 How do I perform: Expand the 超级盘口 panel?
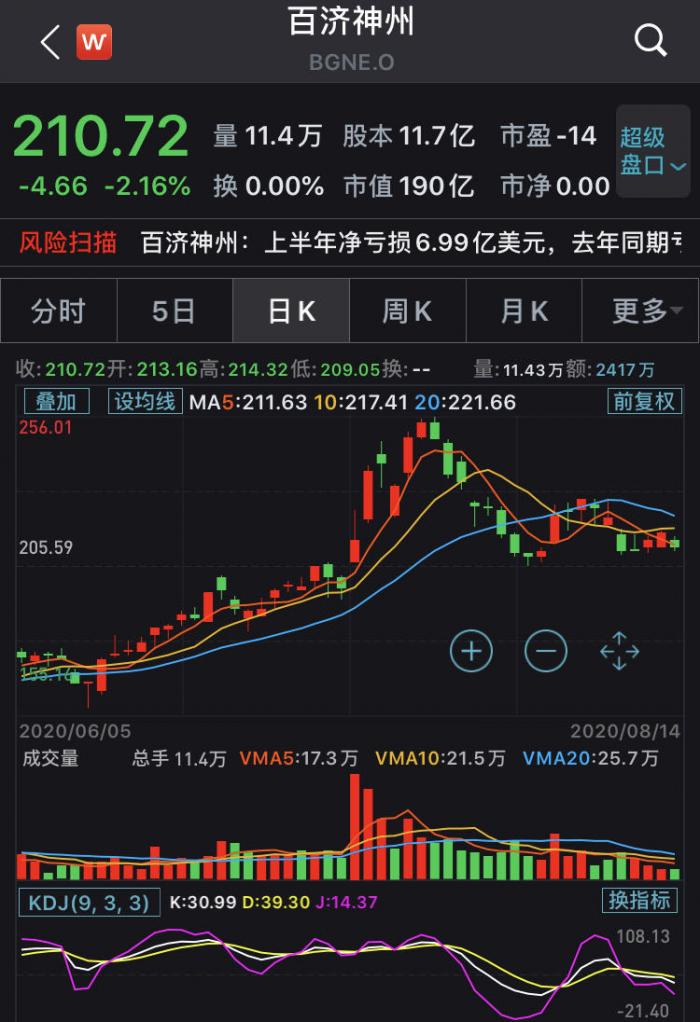[x=653, y=151]
